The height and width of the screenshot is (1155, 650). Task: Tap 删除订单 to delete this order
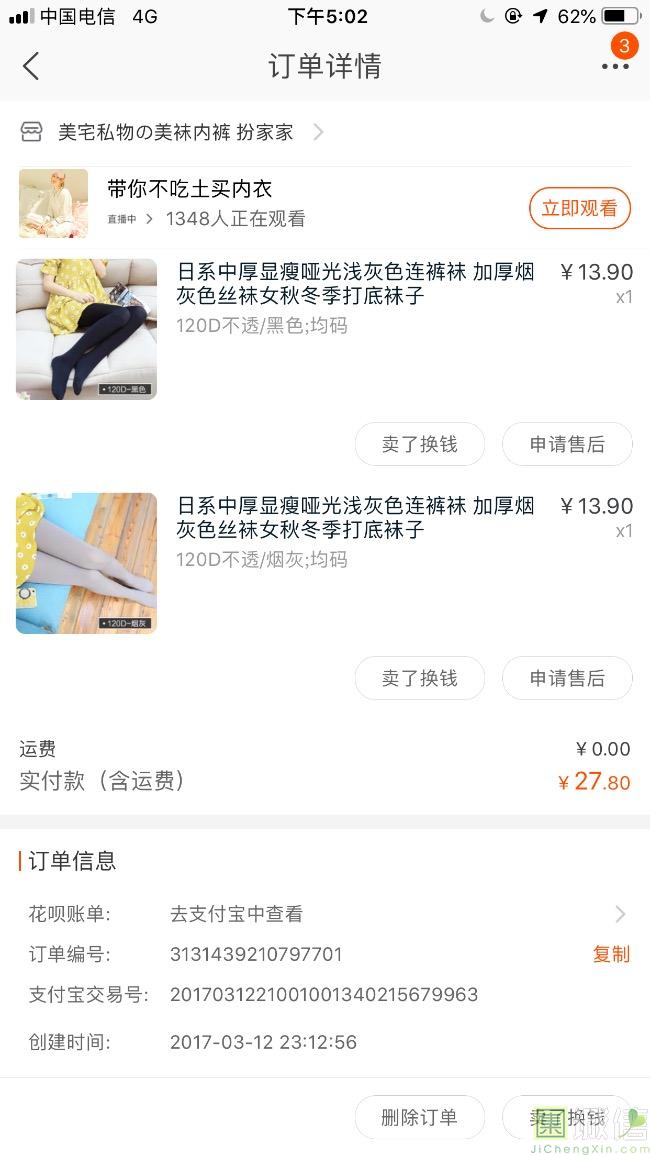click(x=419, y=1118)
